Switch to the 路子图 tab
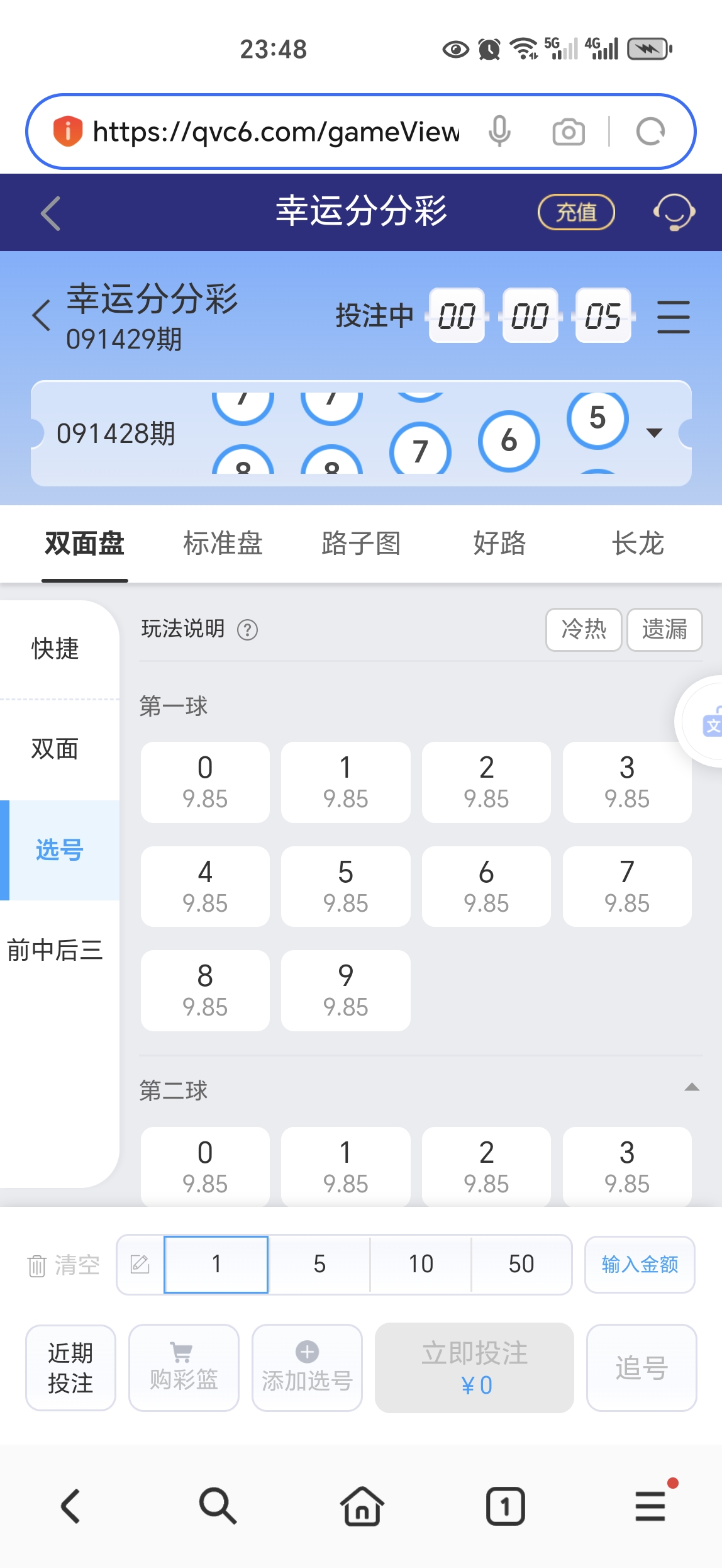The height and width of the screenshot is (1568, 722). tap(361, 544)
